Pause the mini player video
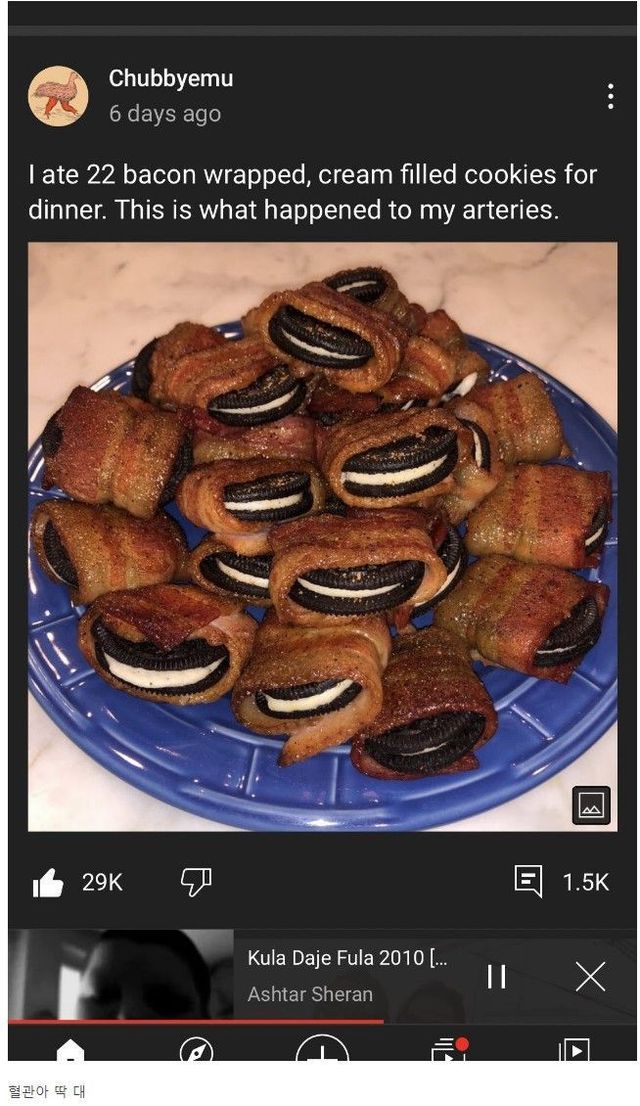Screen dimensions: 640x1106 [497, 976]
